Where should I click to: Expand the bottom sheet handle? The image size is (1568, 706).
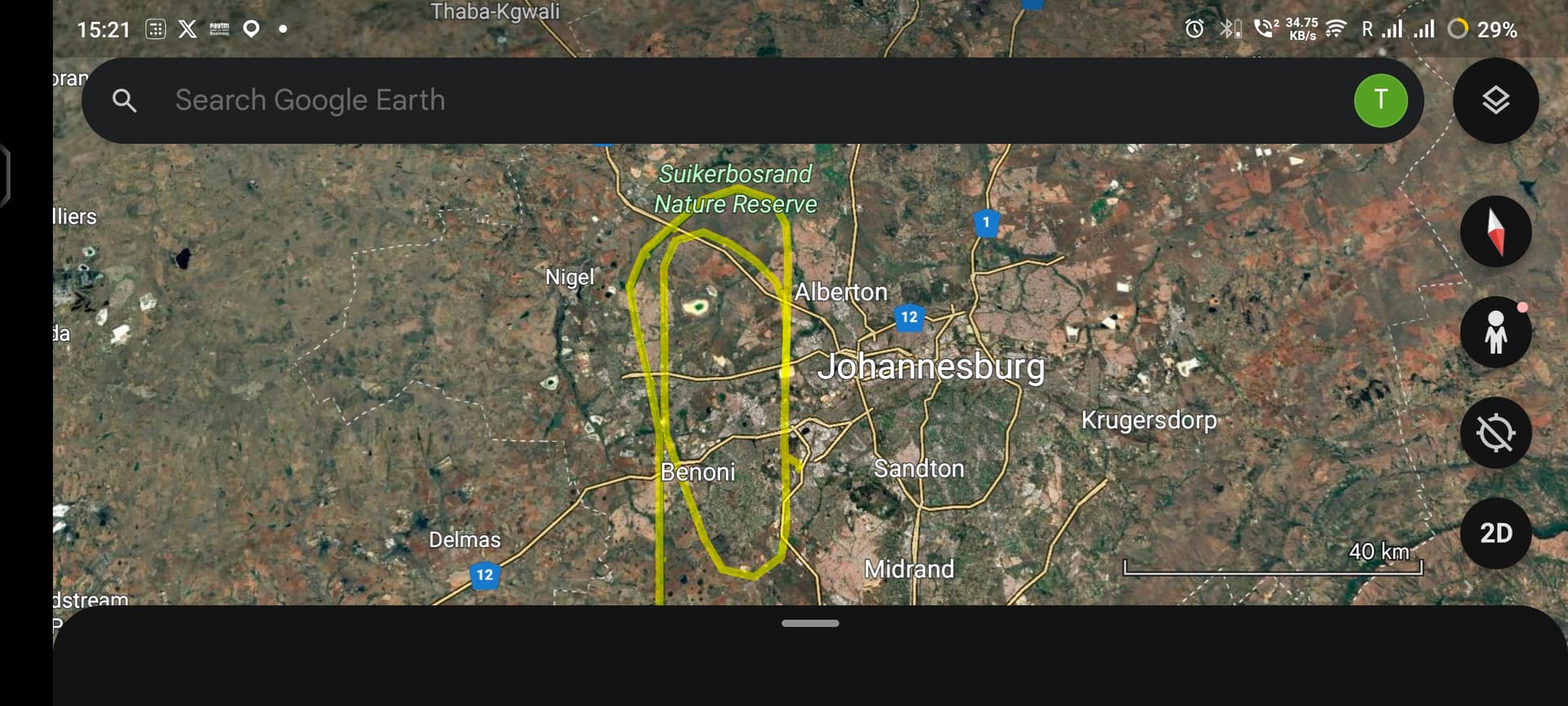click(x=809, y=623)
